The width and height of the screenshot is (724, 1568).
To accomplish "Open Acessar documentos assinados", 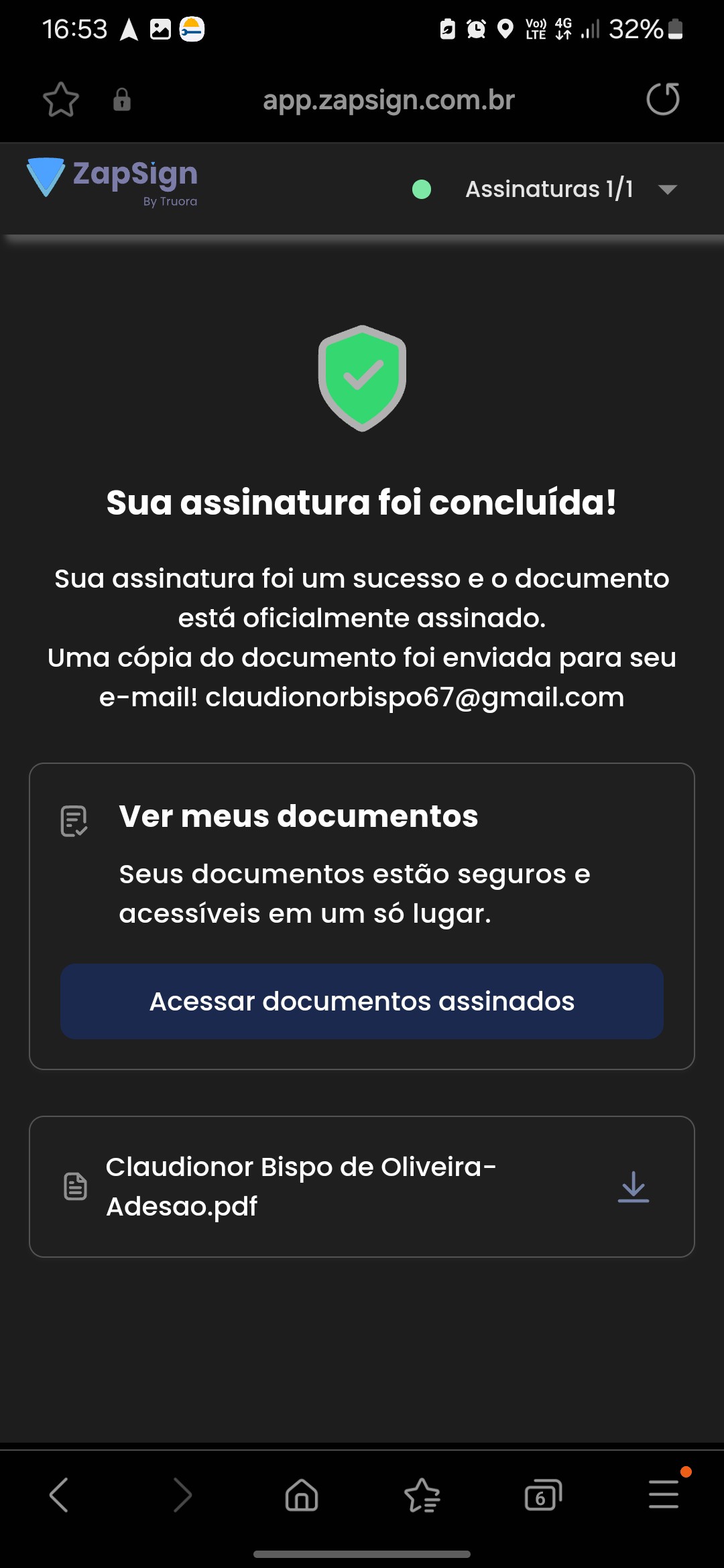I will pyautogui.click(x=362, y=1001).
